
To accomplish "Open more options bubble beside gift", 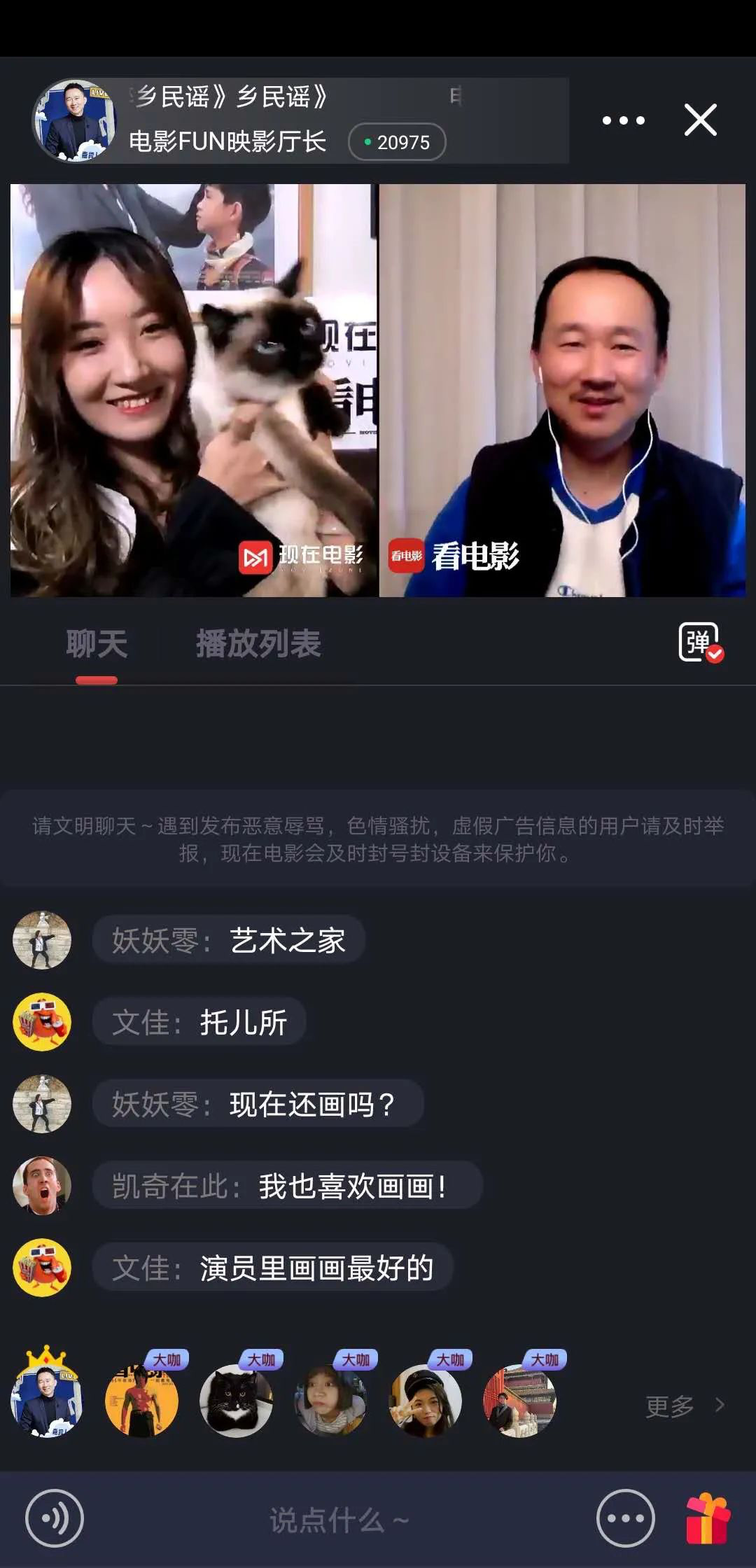I will pos(625,1518).
